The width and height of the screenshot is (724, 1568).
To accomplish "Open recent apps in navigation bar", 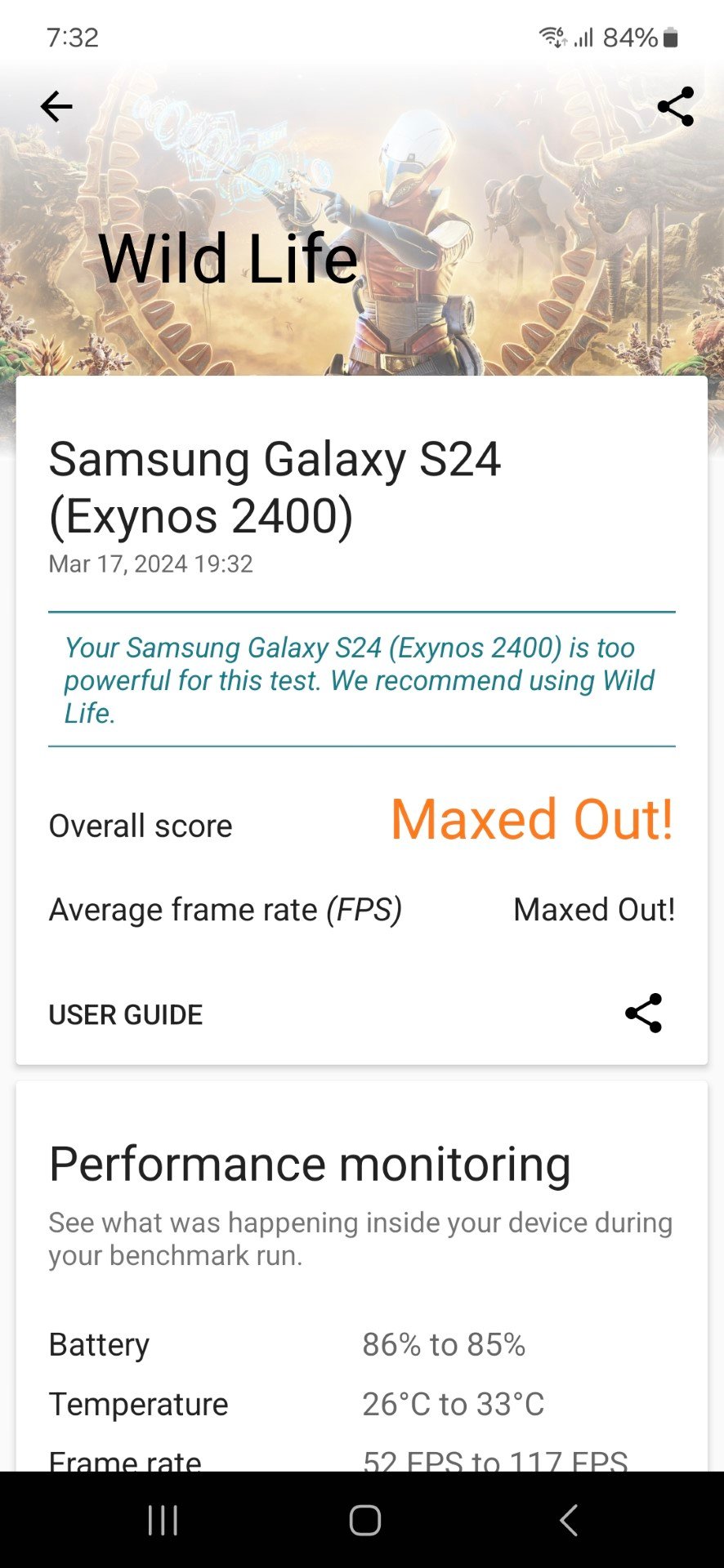I will point(163,1521).
